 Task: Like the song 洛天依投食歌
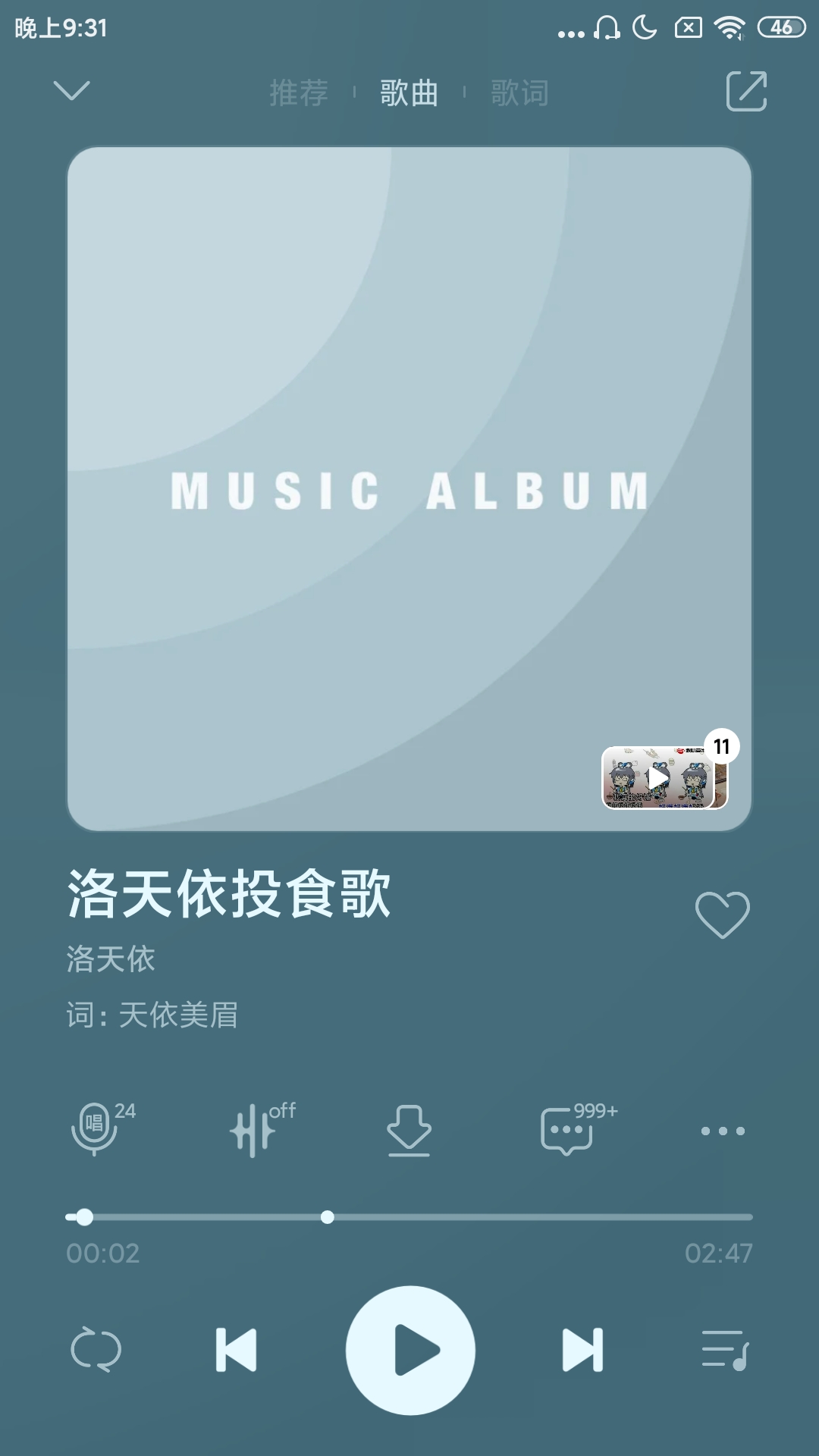(x=722, y=915)
